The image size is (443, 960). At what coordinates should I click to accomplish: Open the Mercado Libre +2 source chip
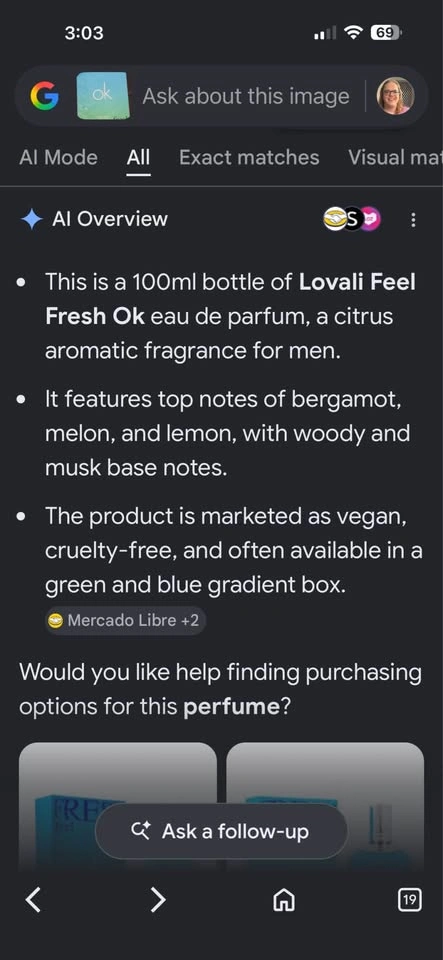[x=125, y=620]
